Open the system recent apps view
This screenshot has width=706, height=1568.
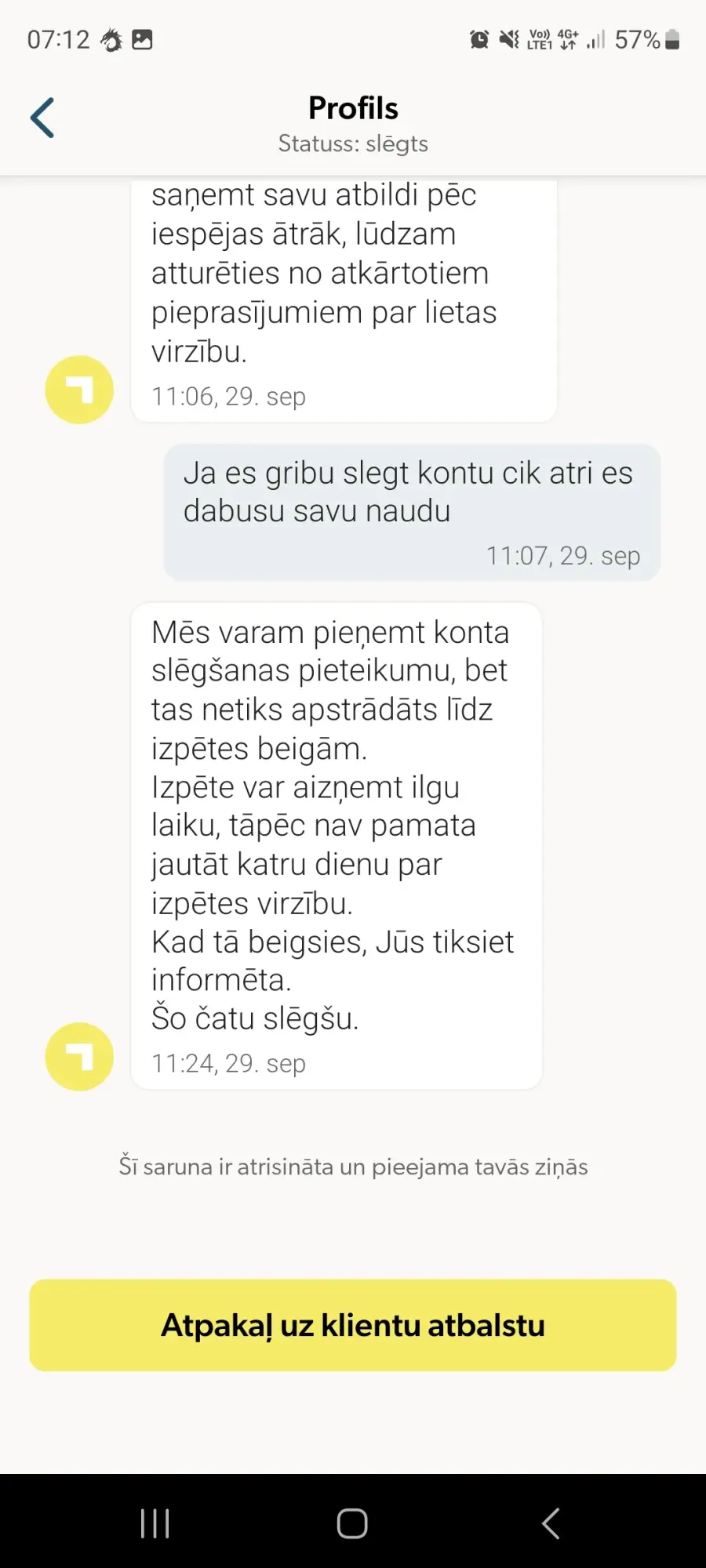(x=155, y=1523)
